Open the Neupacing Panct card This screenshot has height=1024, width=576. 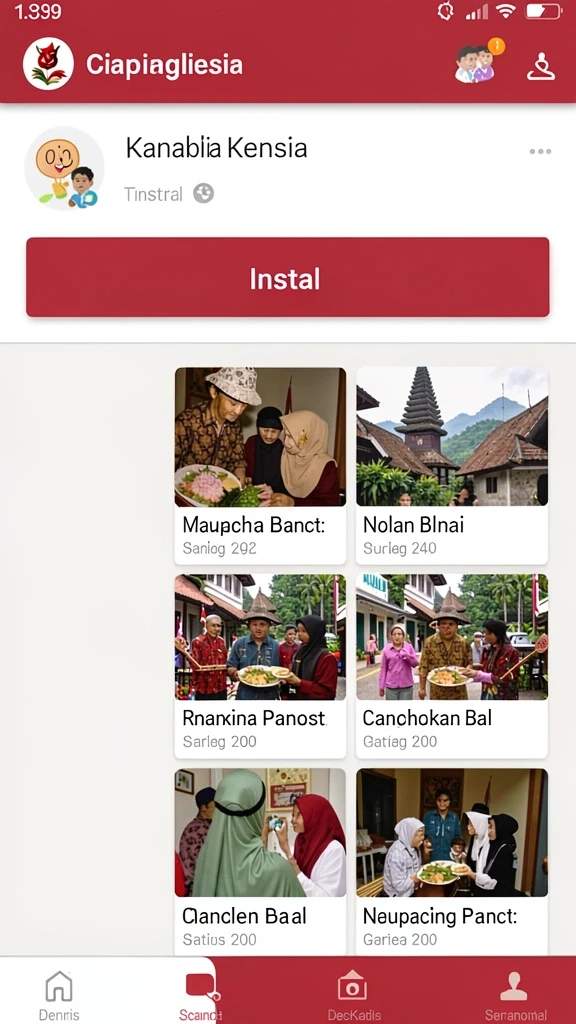(452, 862)
